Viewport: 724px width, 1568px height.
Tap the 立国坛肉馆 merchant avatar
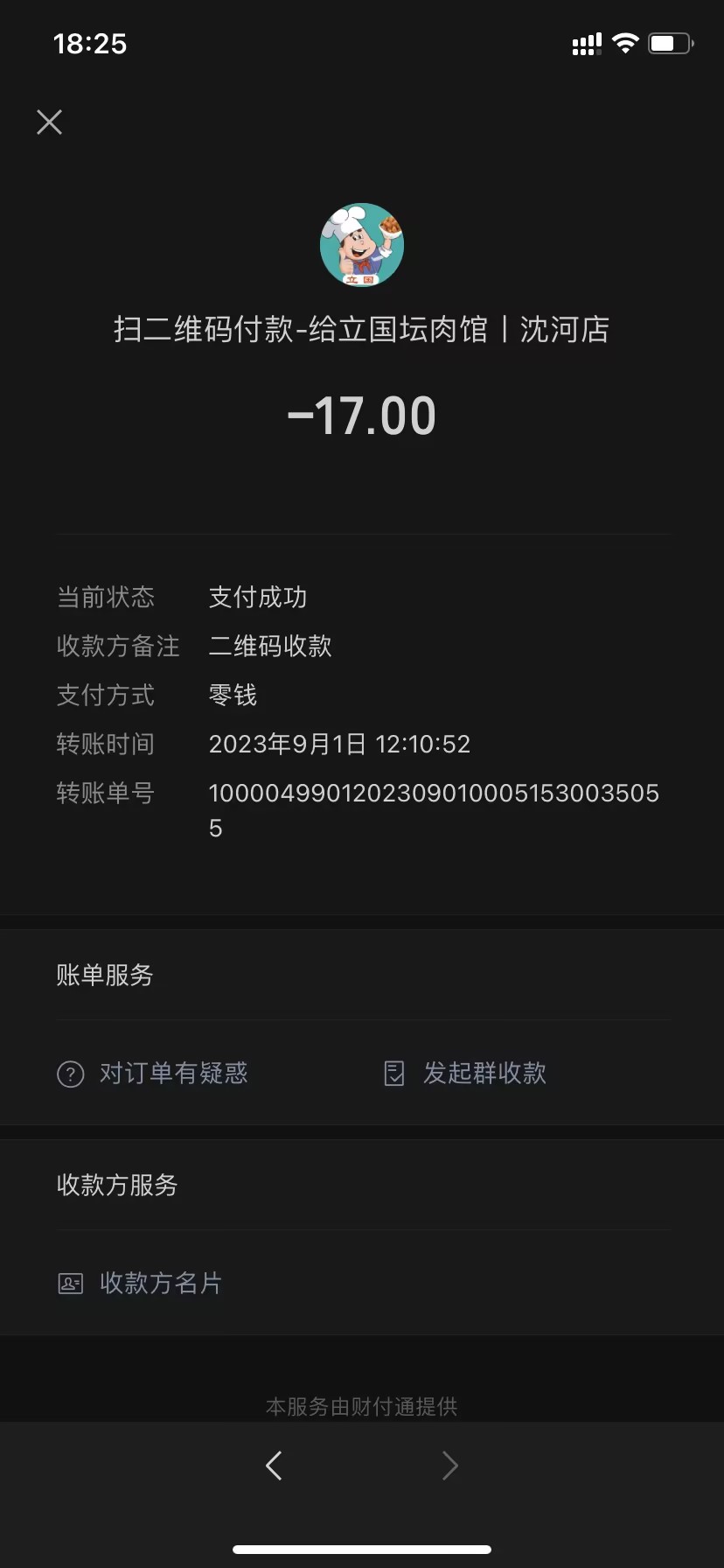click(x=362, y=245)
